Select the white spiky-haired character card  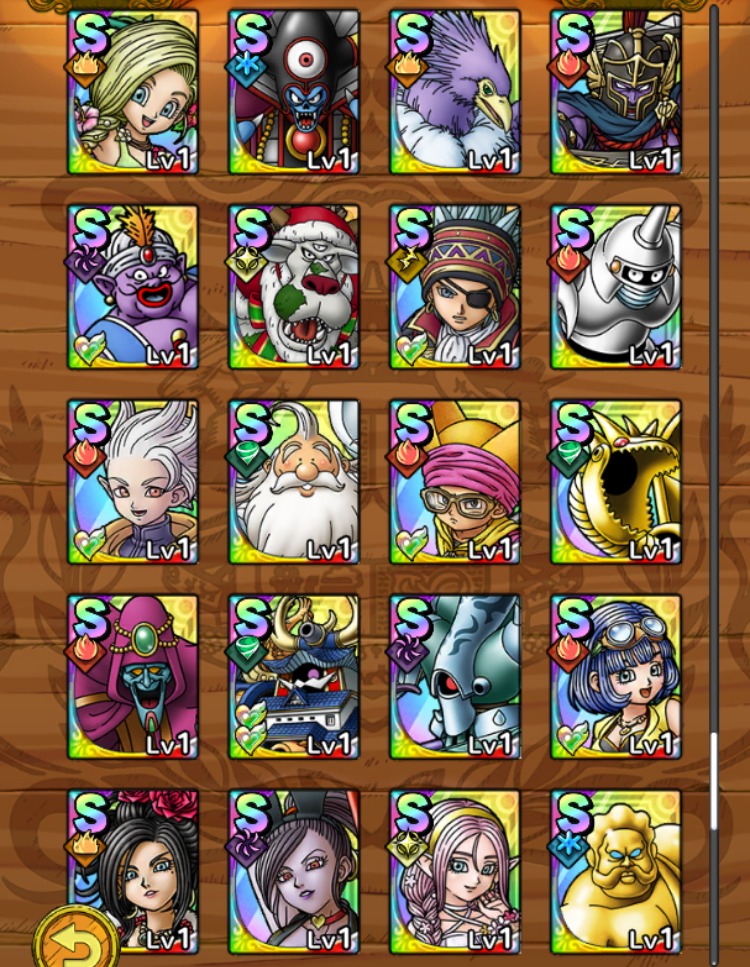coord(133,482)
